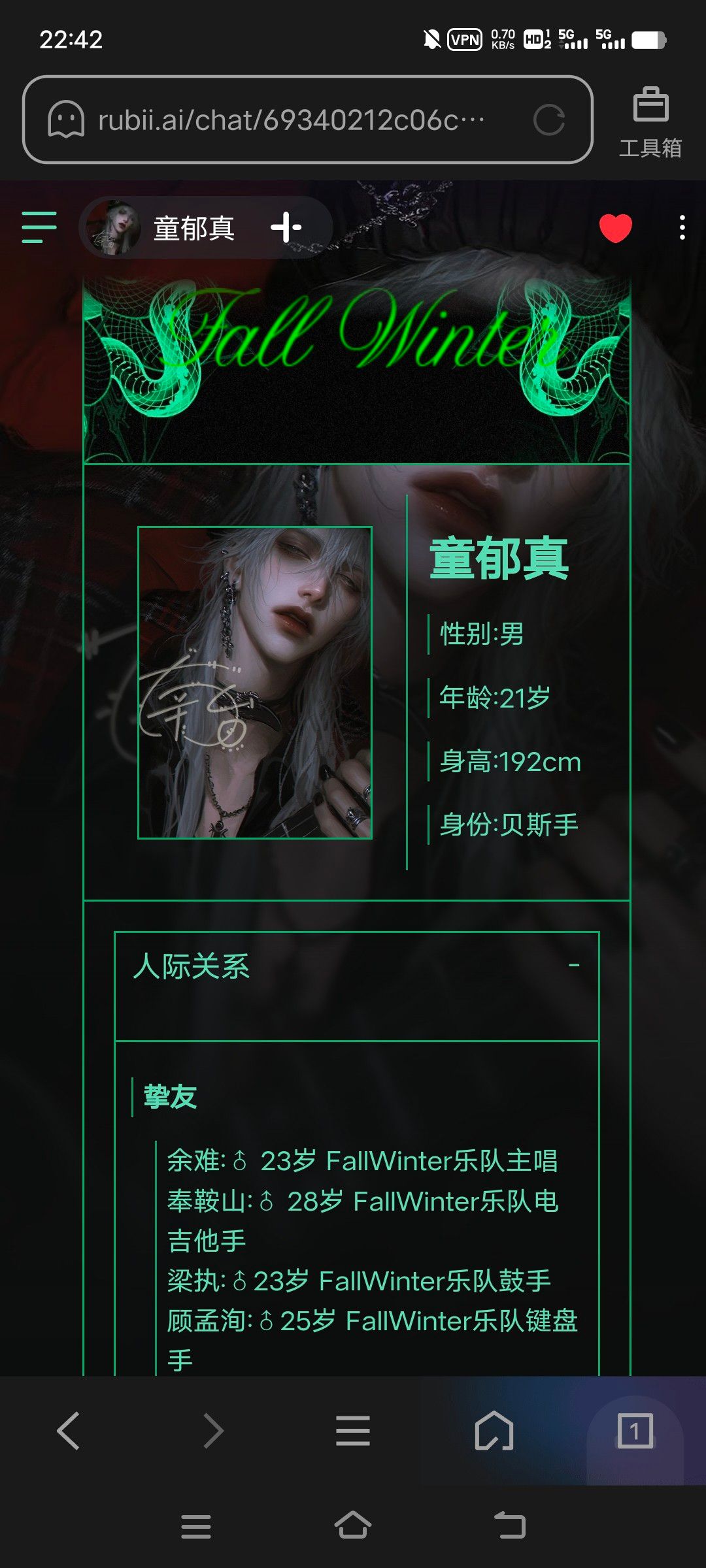This screenshot has height=1568, width=706.
Task: Open the hamburger side menu
Action: 39,227
